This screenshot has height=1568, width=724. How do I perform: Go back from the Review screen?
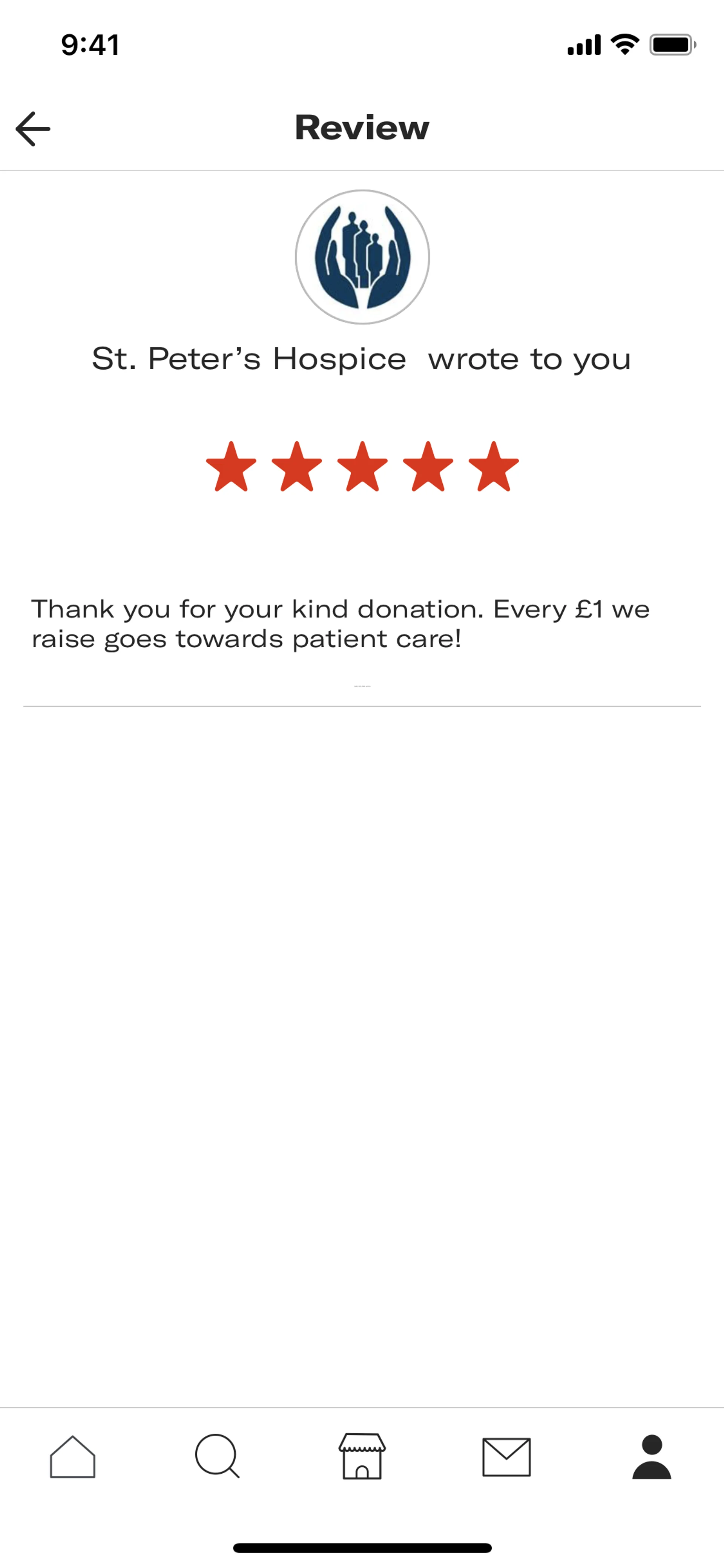pyautogui.click(x=33, y=128)
